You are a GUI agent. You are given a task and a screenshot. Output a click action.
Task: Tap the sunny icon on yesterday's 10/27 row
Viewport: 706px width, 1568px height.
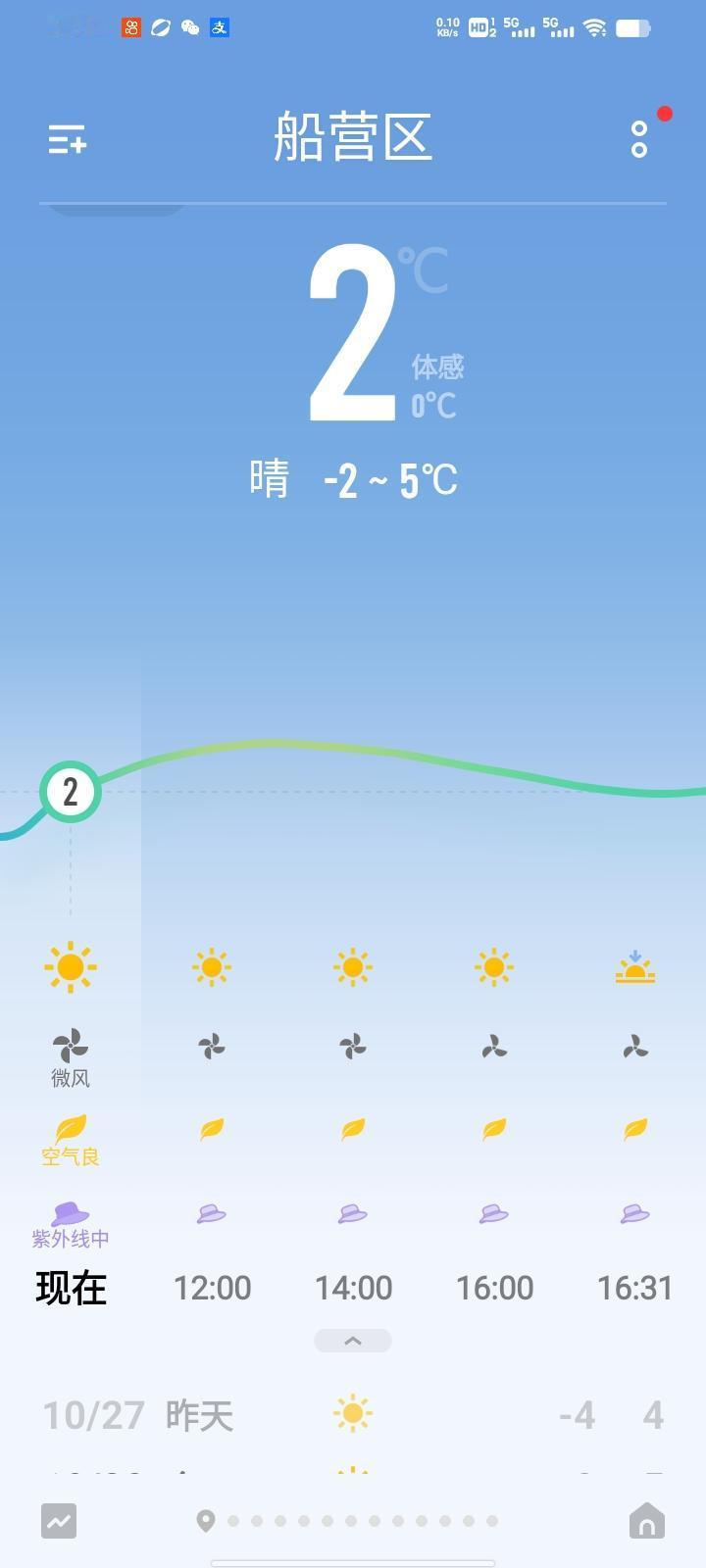click(x=352, y=1413)
